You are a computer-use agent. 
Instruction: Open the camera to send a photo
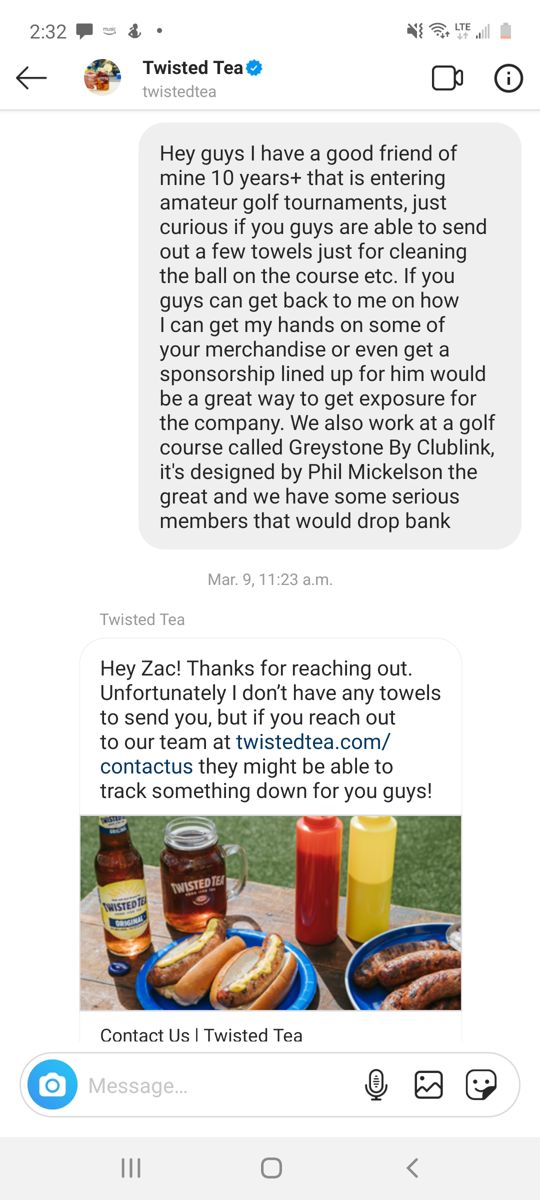coord(52,1085)
